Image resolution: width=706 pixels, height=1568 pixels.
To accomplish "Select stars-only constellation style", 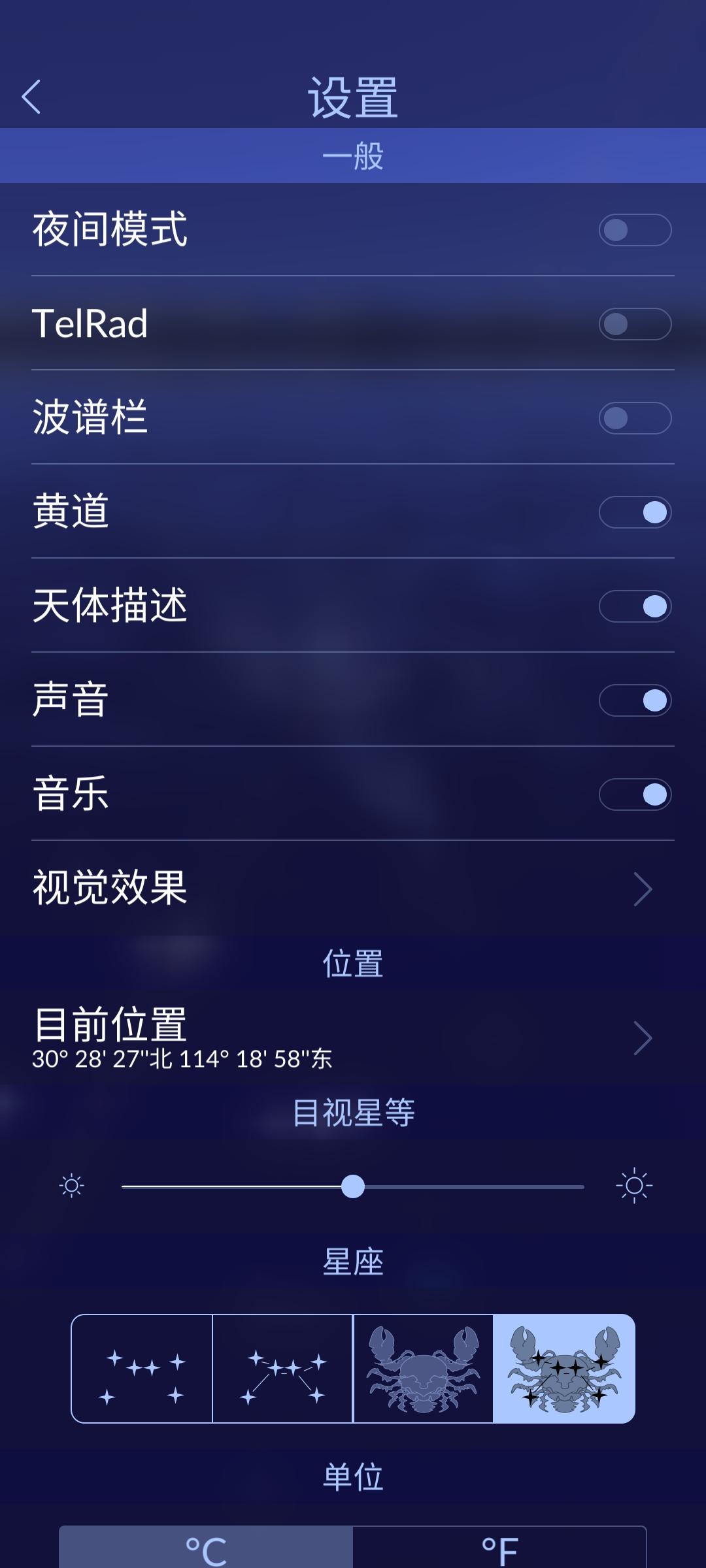I will pos(142,1369).
